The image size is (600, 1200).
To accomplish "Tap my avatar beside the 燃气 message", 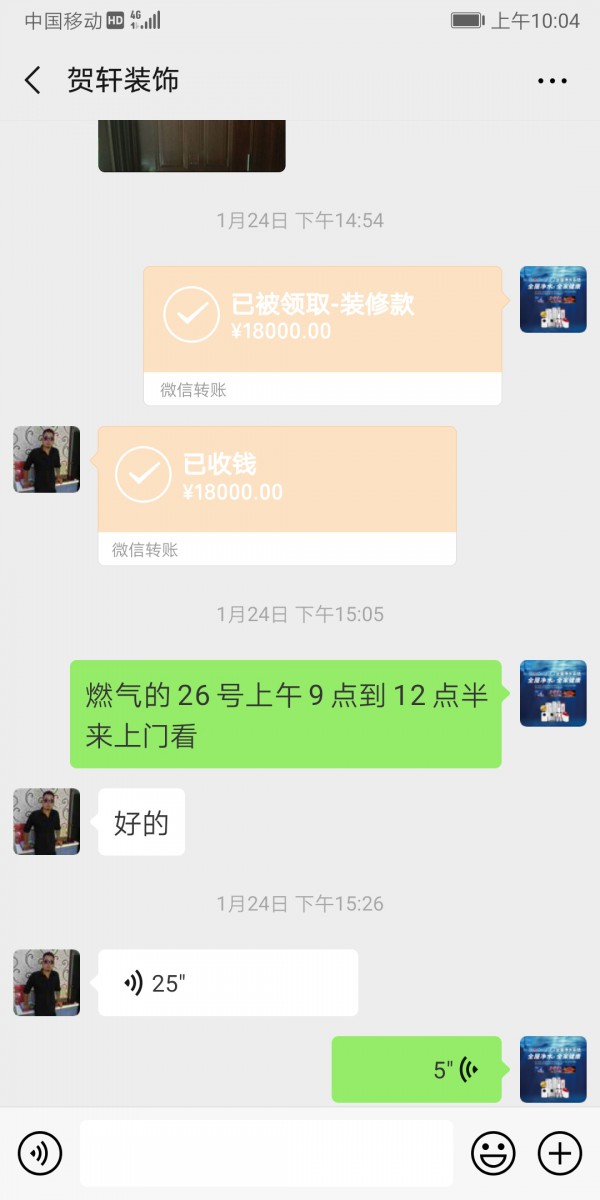I will (x=553, y=693).
